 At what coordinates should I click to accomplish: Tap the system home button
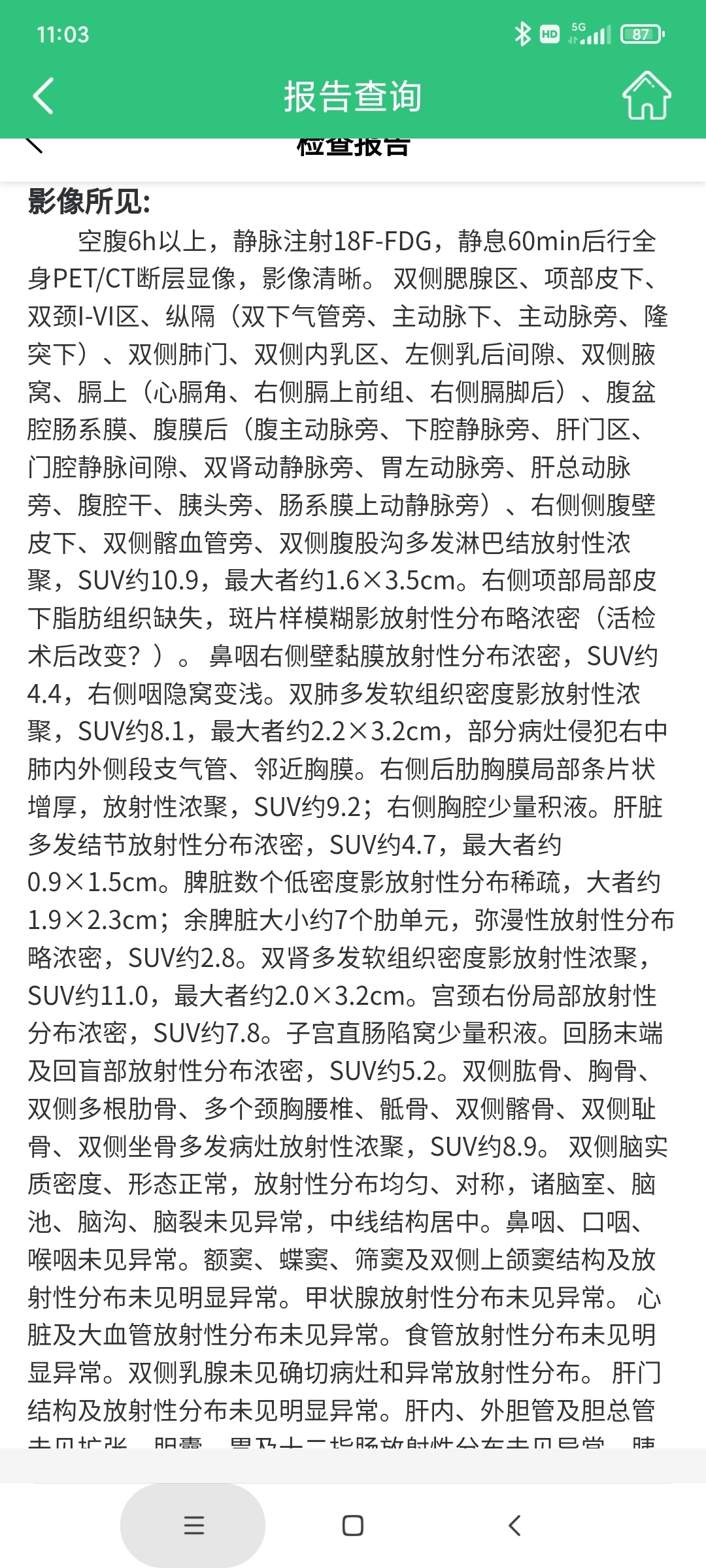click(x=353, y=1526)
